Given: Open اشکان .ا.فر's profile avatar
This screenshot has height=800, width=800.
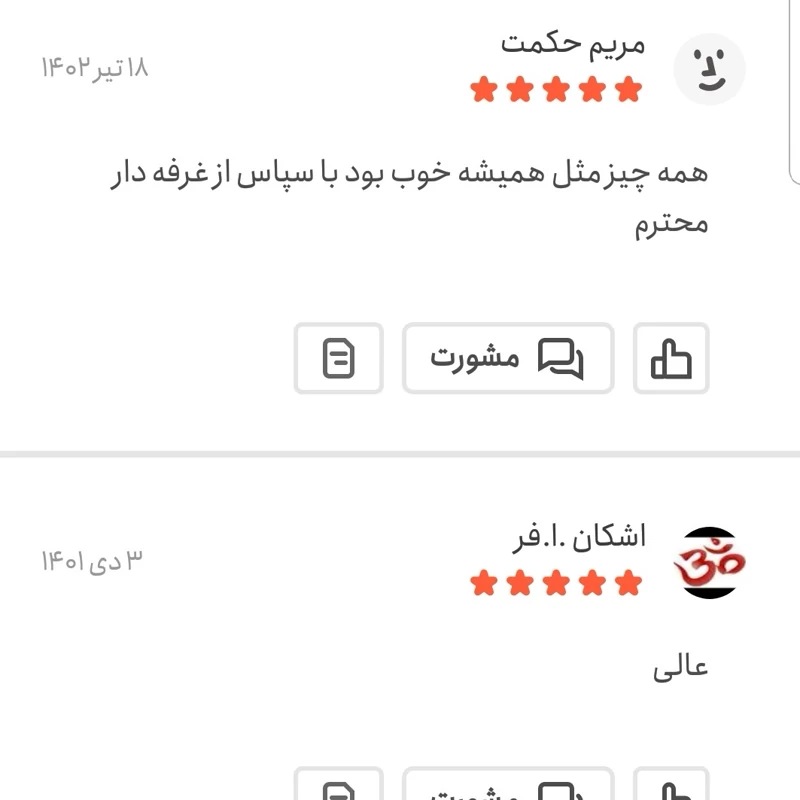Looking at the screenshot, I should tap(709, 562).
